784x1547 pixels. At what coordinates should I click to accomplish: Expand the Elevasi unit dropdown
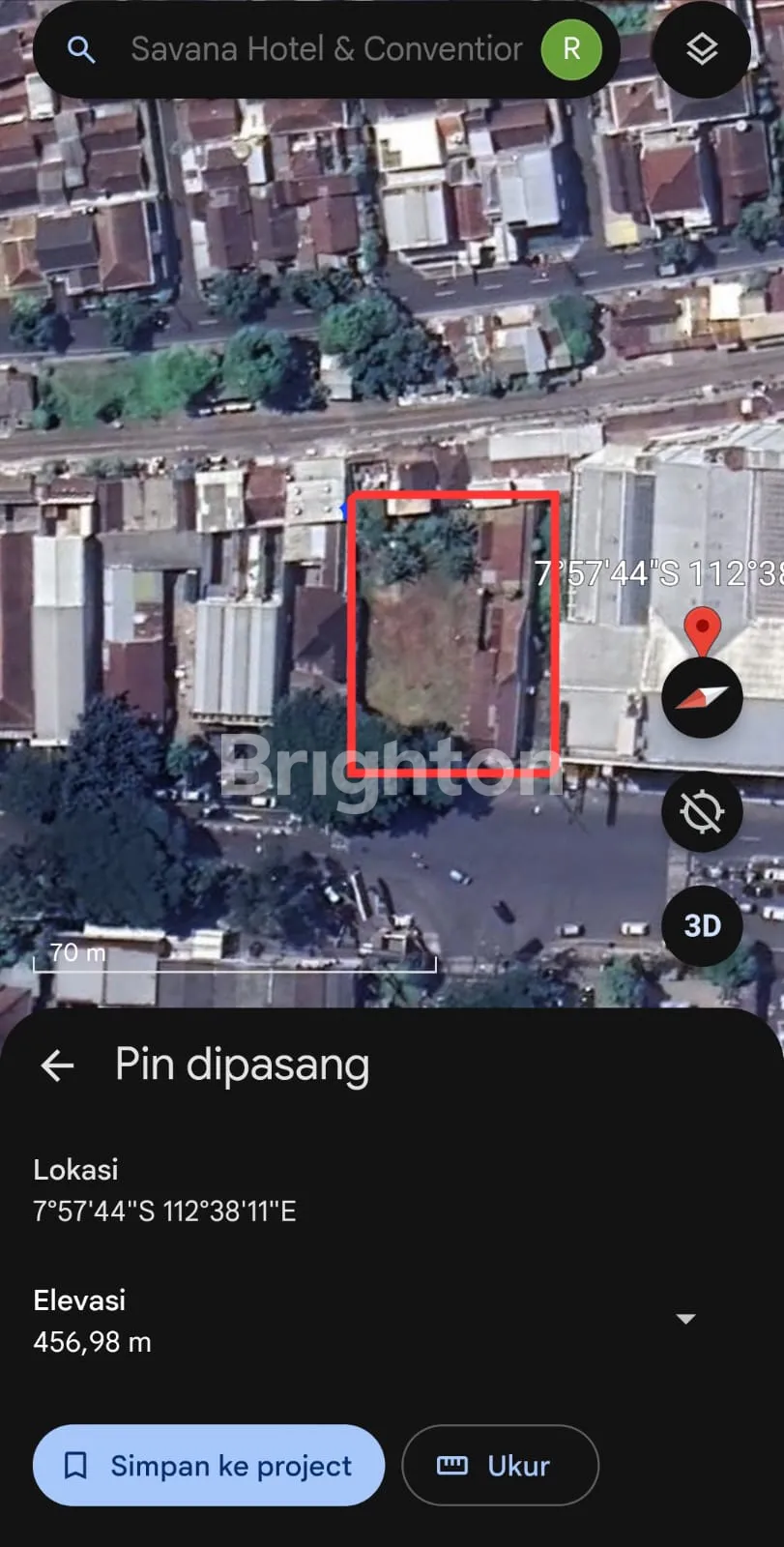point(685,1319)
